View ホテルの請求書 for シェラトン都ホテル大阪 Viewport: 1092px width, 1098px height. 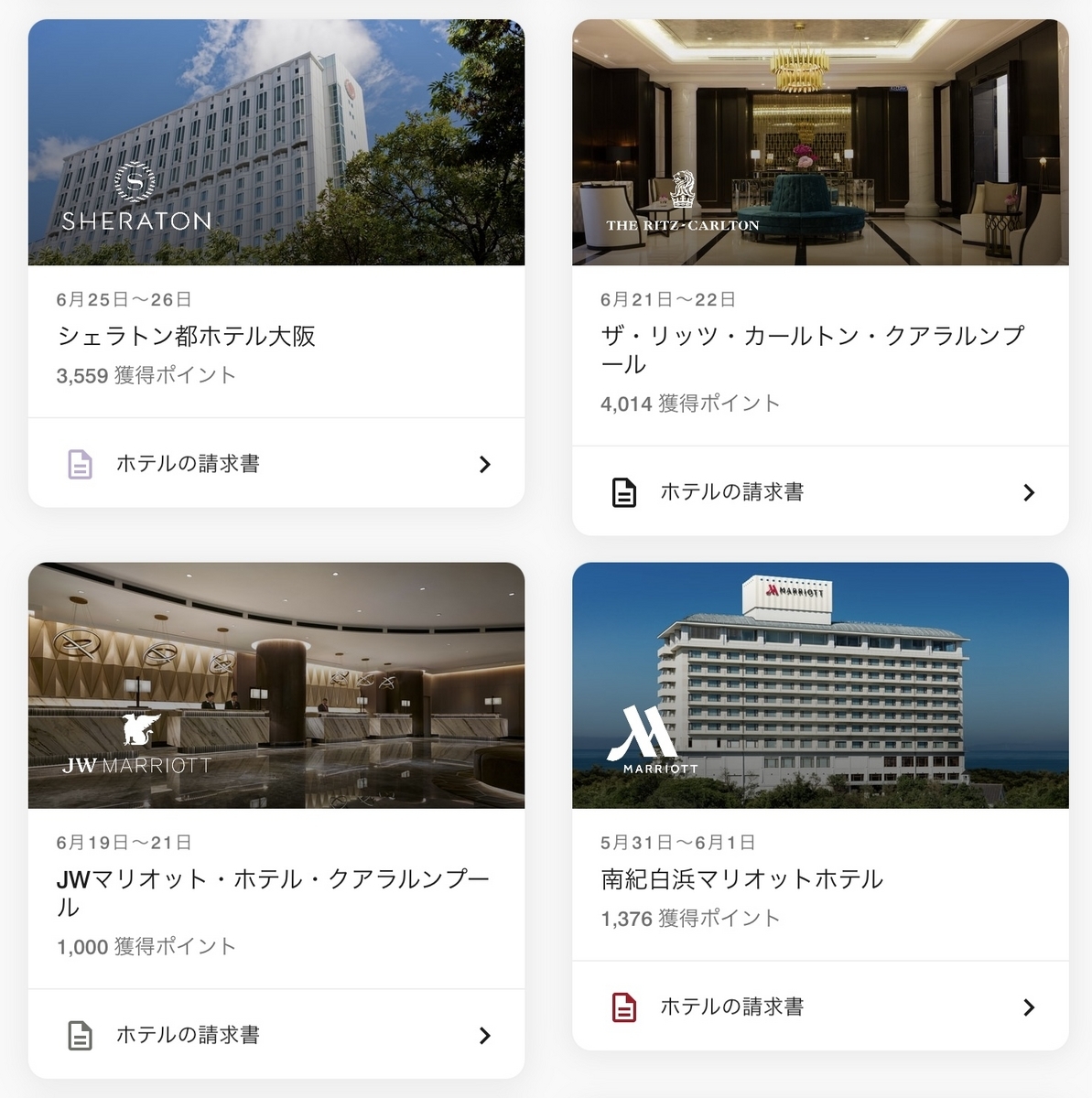pyautogui.click(x=276, y=464)
